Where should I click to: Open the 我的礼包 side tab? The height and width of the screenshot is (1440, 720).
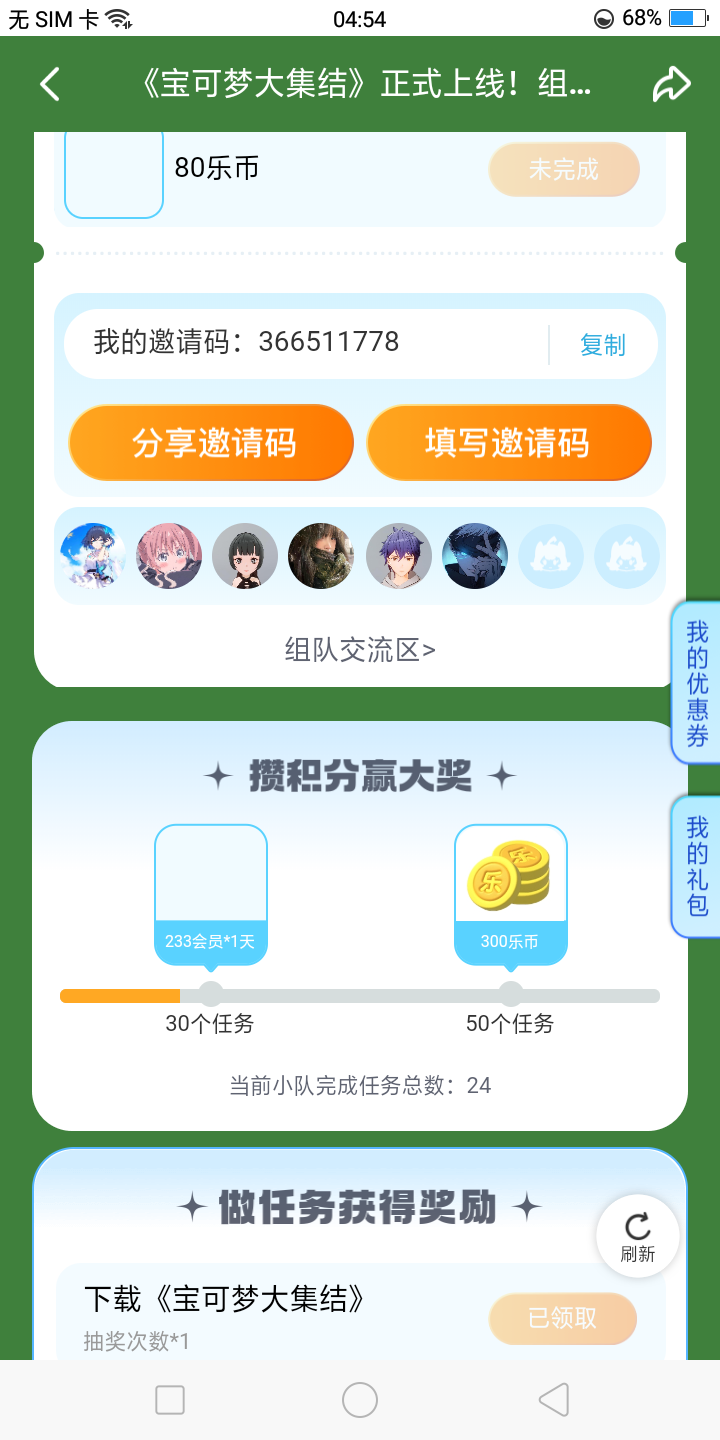coord(697,867)
